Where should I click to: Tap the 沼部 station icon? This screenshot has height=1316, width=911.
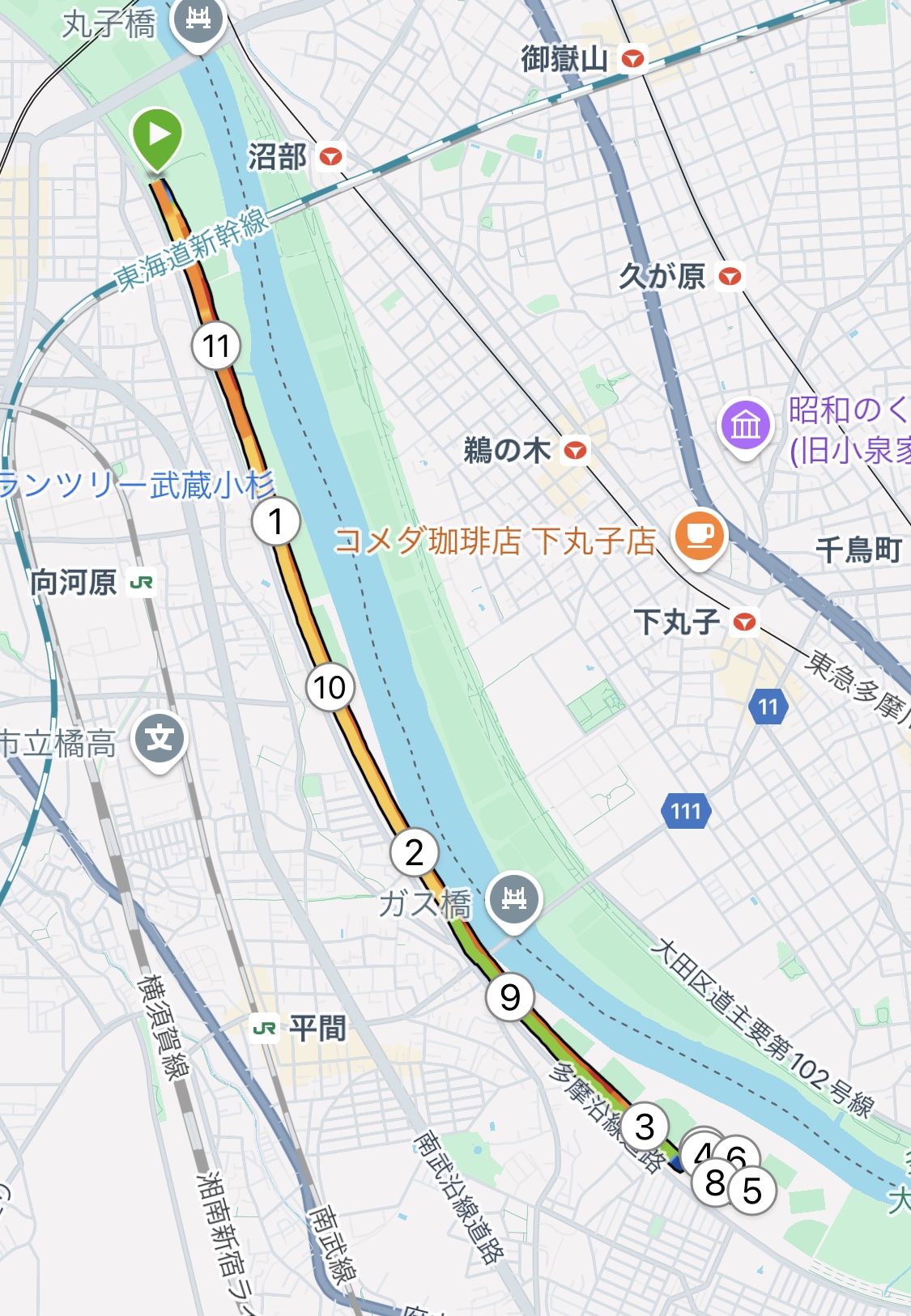(330, 156)
